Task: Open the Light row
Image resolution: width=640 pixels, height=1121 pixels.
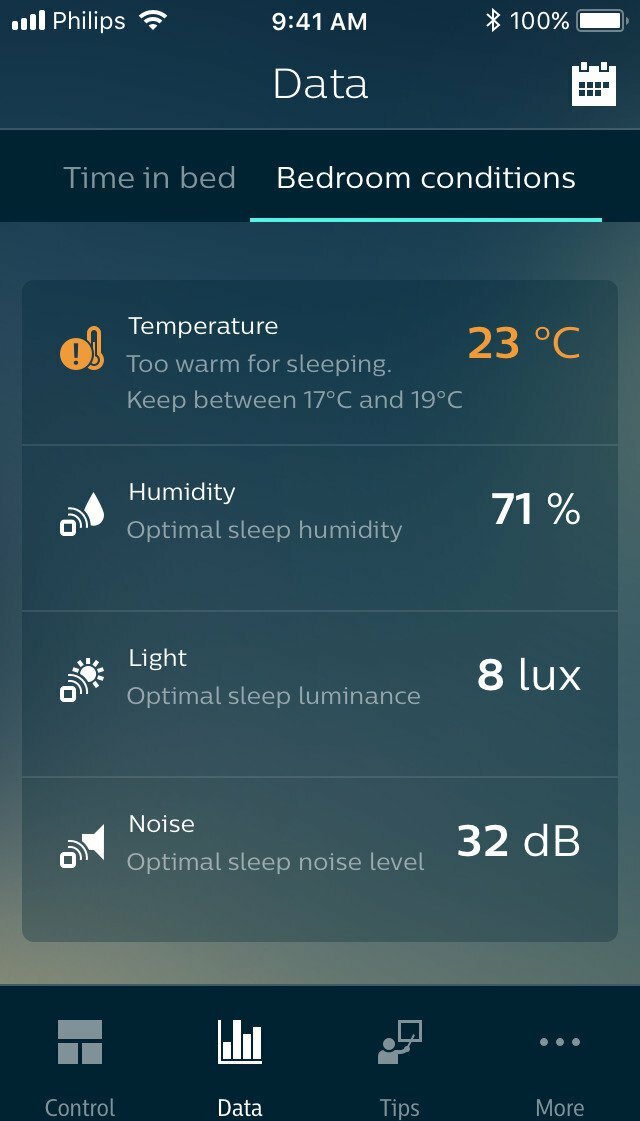Action: tap(320, 694)
